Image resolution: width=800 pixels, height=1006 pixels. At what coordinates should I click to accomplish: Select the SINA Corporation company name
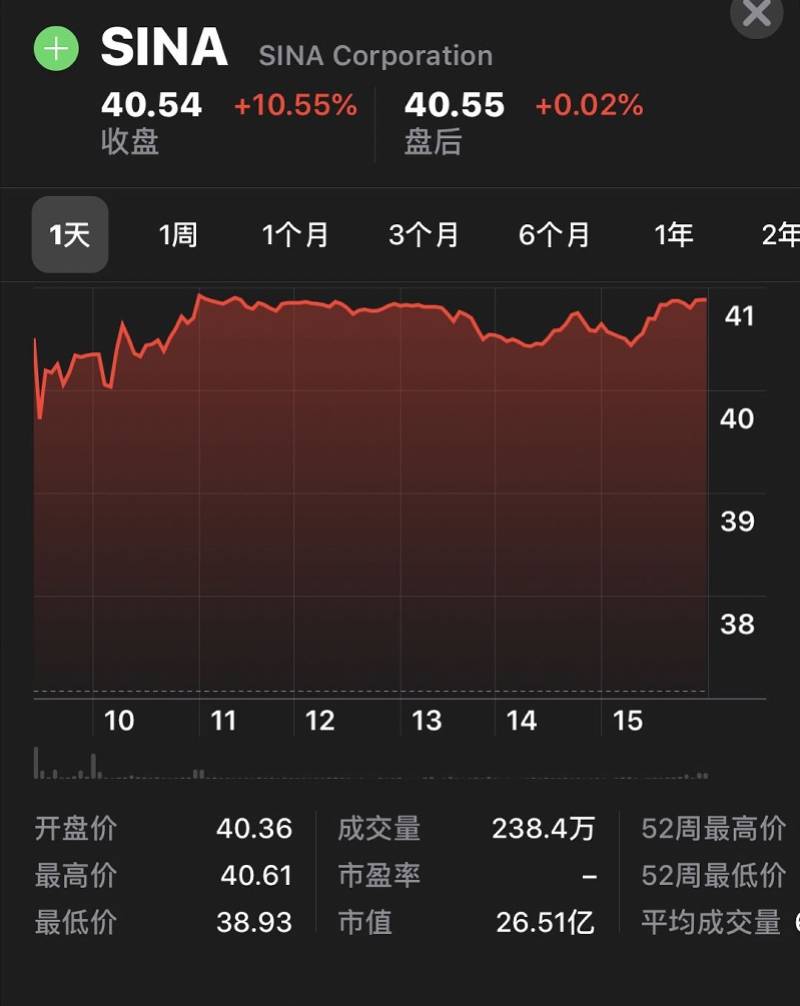click(x=376, y=56)
